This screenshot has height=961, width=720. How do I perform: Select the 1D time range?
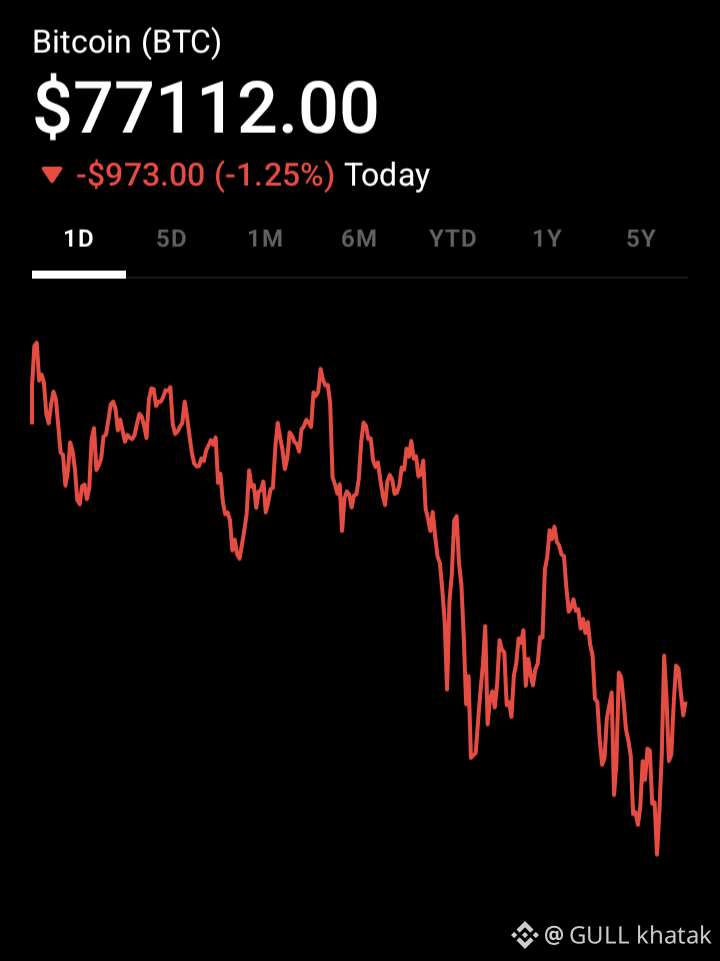78,240
